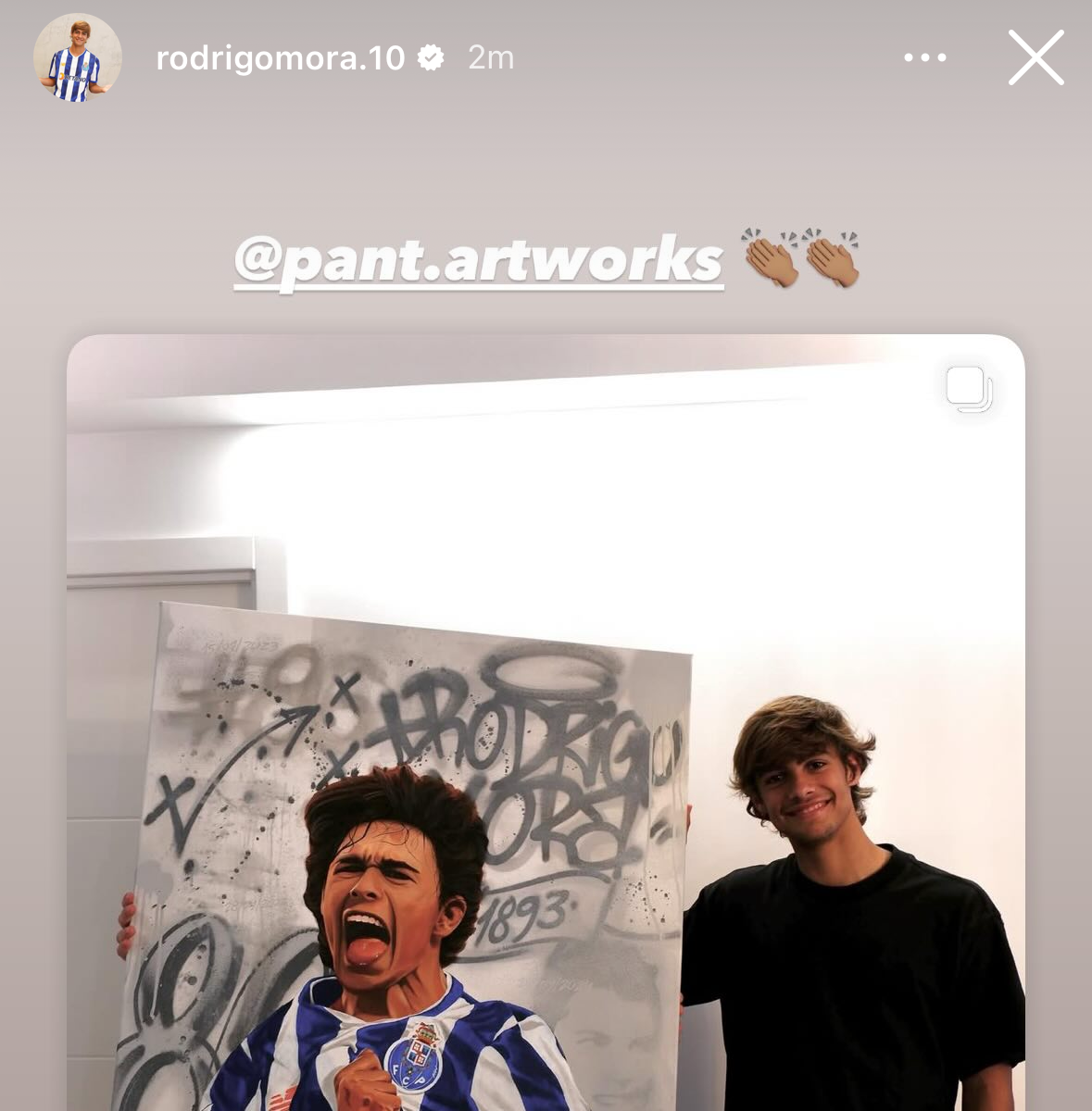The width and height of the screenshot is (1092, 1111).
Task: Open rodrigomora.10 profile picture
Action: pyautogui.click(x=77, y=57)
